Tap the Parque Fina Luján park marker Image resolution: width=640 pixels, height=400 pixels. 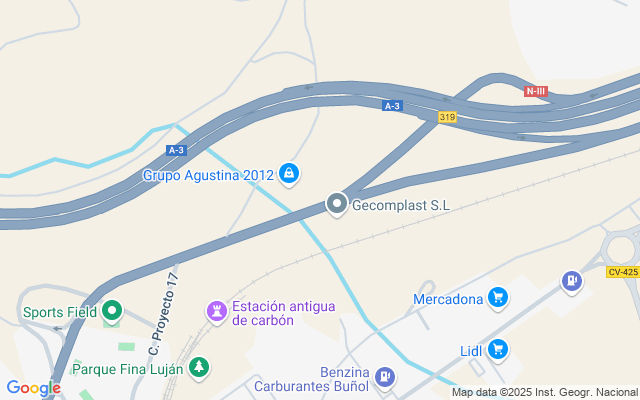pyautogui.click(x=199, y=368)
